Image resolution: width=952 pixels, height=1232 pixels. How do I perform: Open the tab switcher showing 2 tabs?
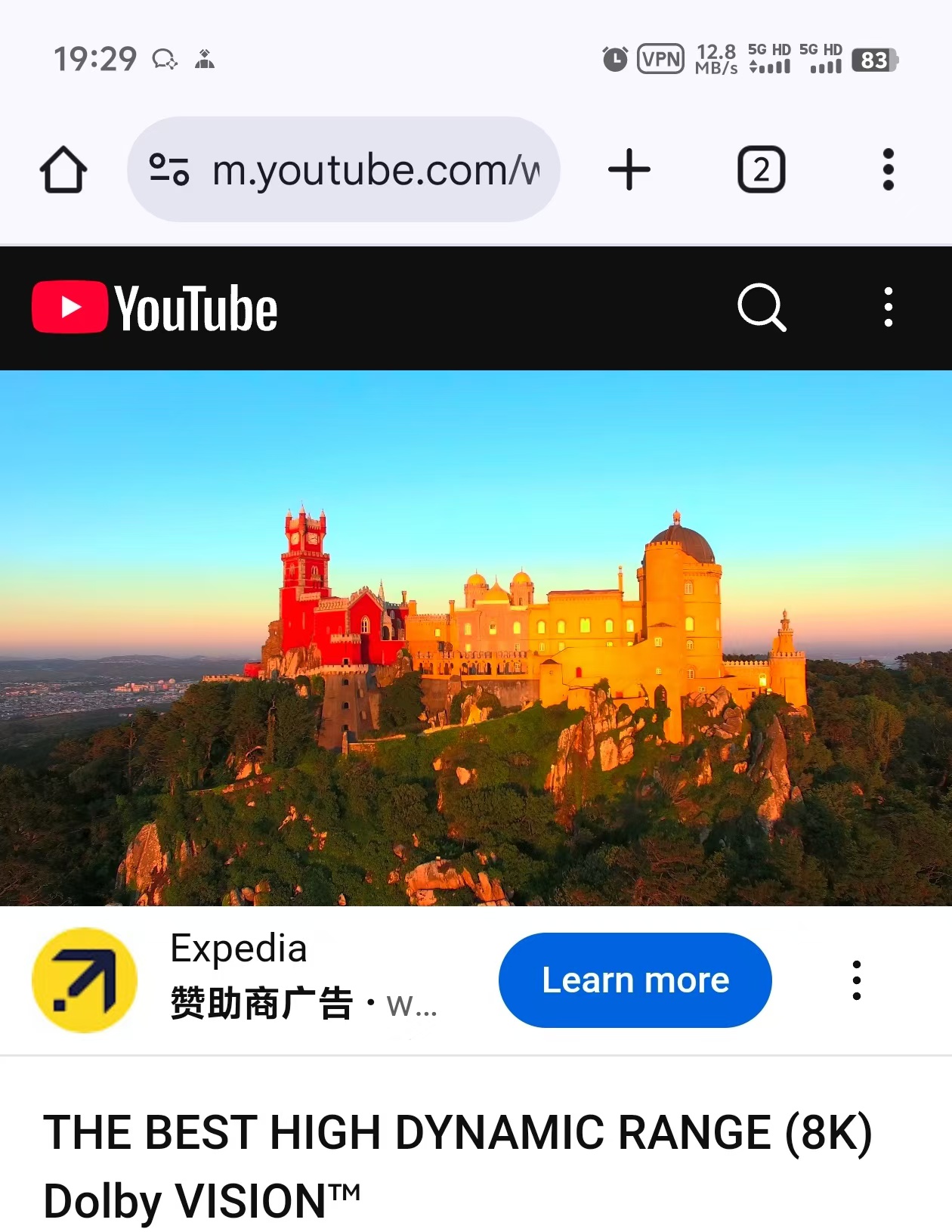tap(761, 169)
